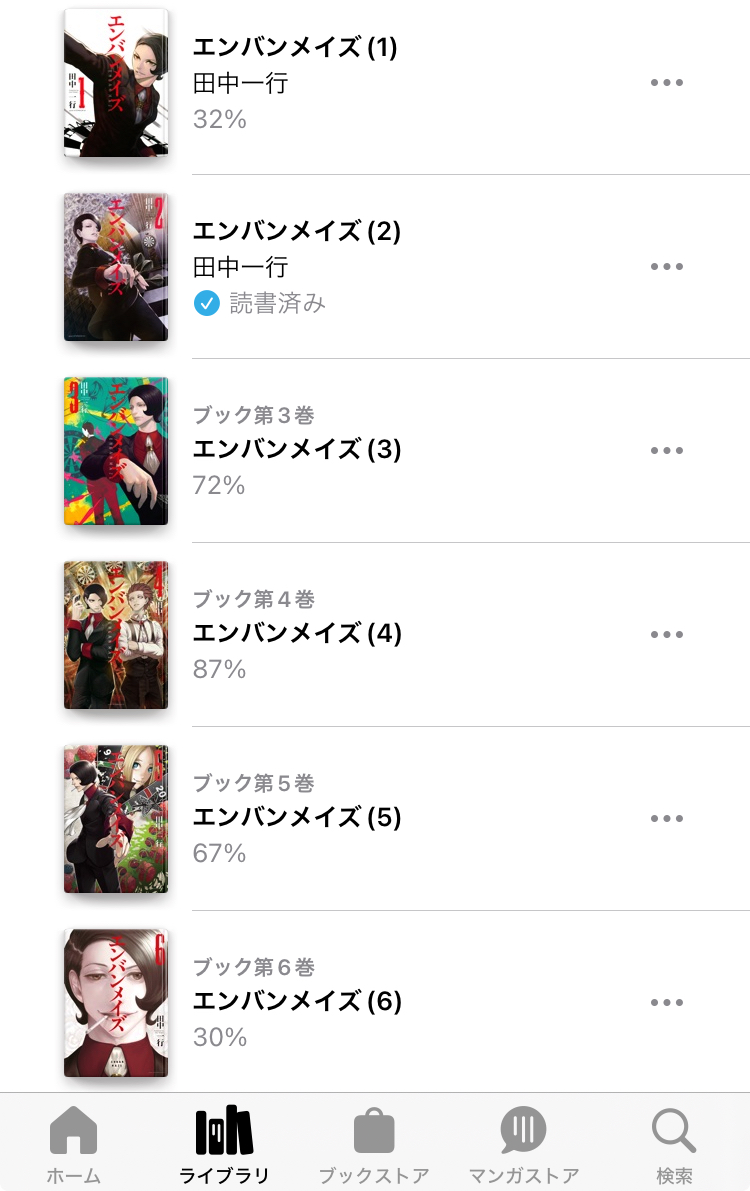Continue reading エンバンメイズ (3)
The width and height of the screenshot is (750, 1191).
coord(116,451)
